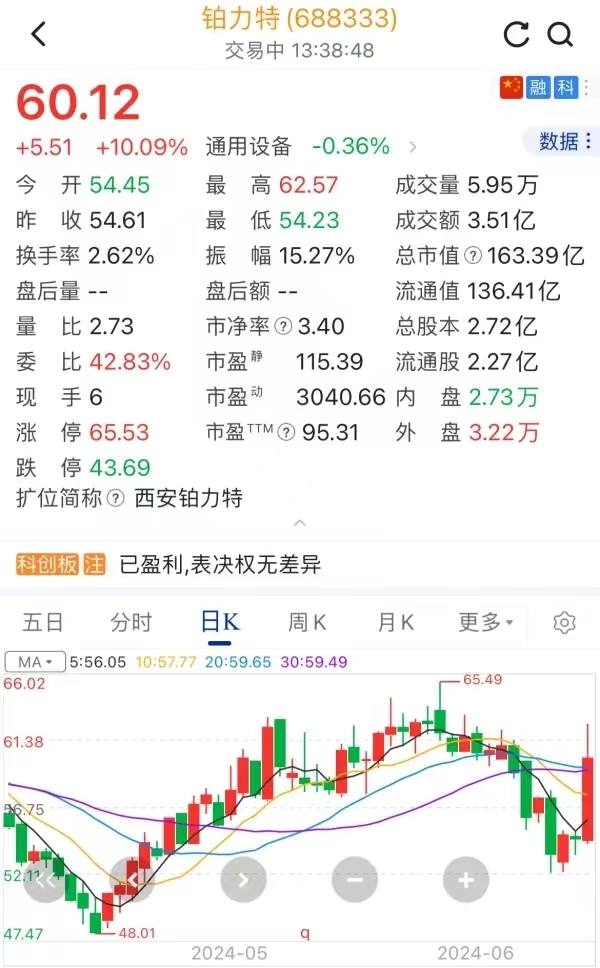Open the 通用设备 sector link

[x=249, y=146]
